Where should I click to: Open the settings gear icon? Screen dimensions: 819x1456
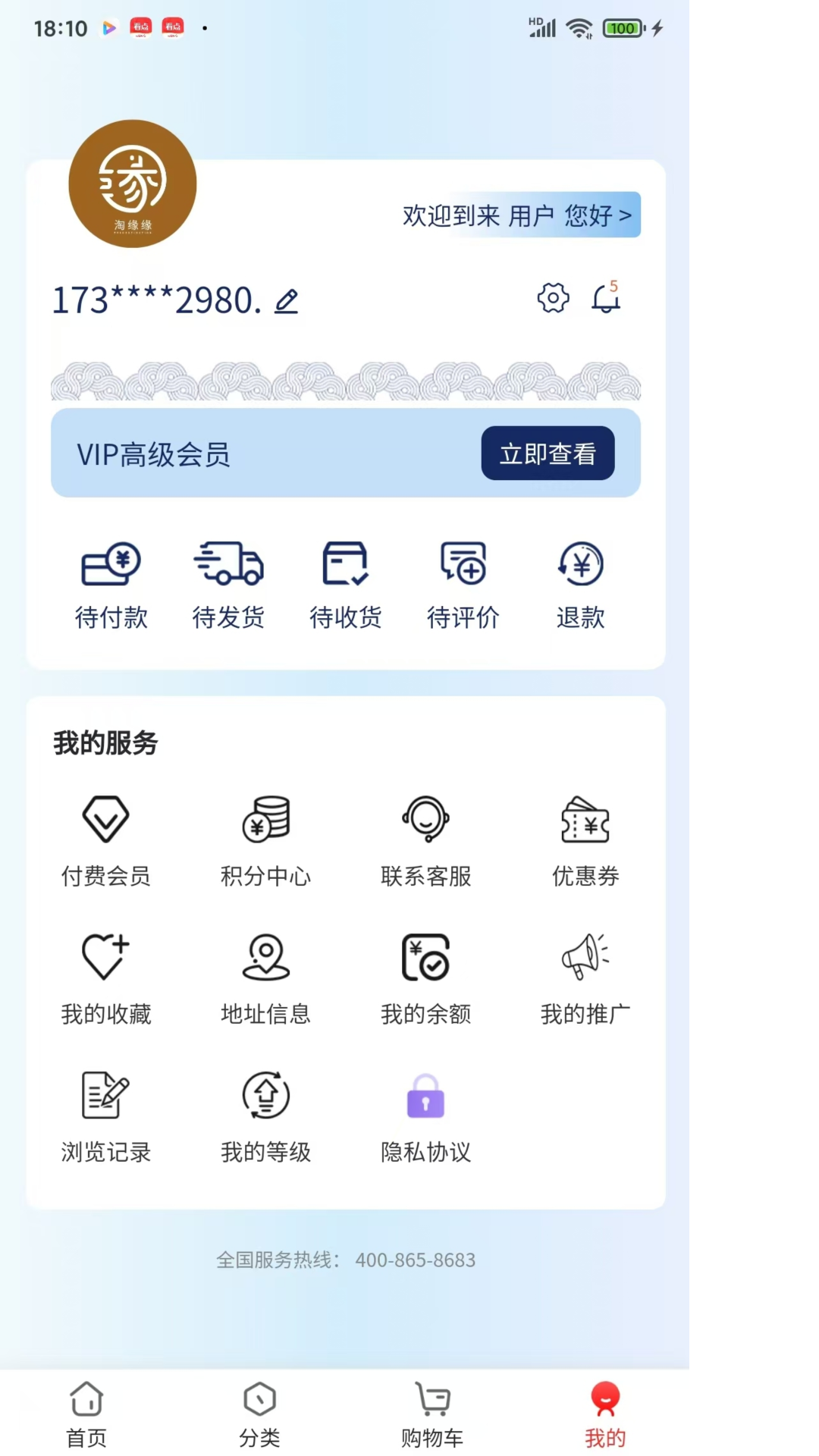553,298
